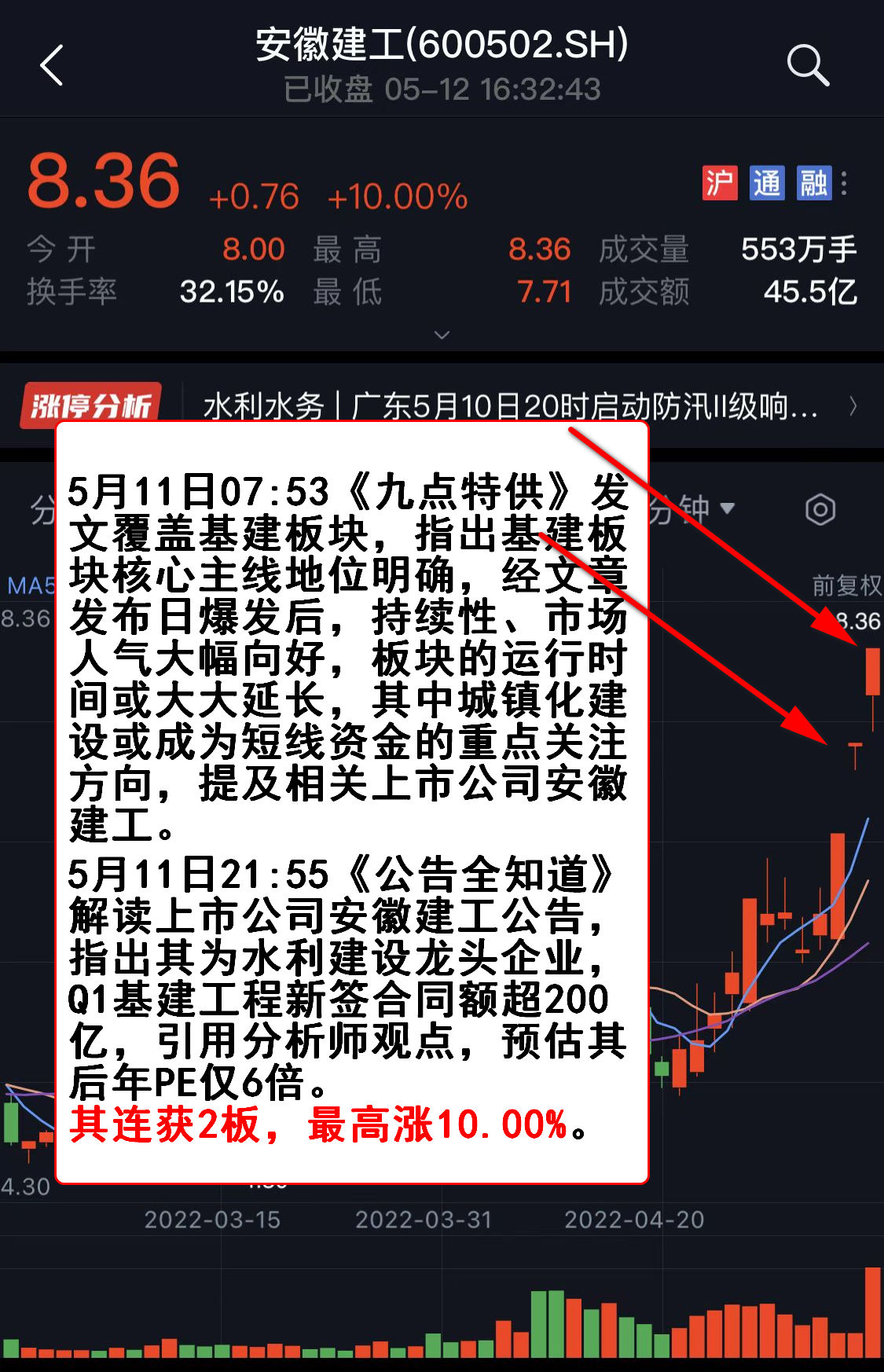The width and height of the screenshot is (884, 1372).
Task: Open stock search with the magnifier icon
Action: (808, 65)
